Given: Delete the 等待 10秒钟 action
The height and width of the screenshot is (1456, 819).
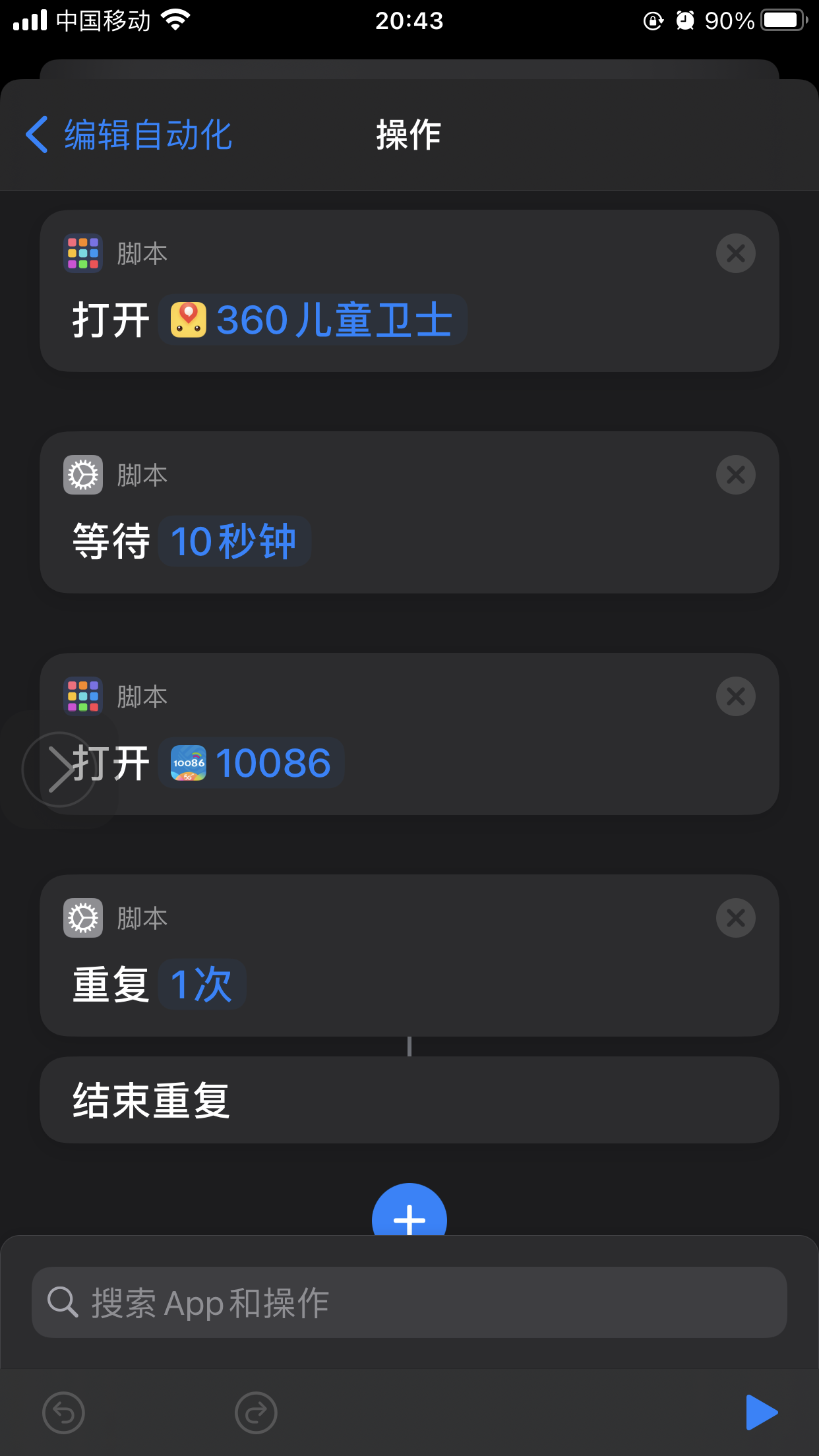Looking at the screenshot, I should click(x=735, y=475).
